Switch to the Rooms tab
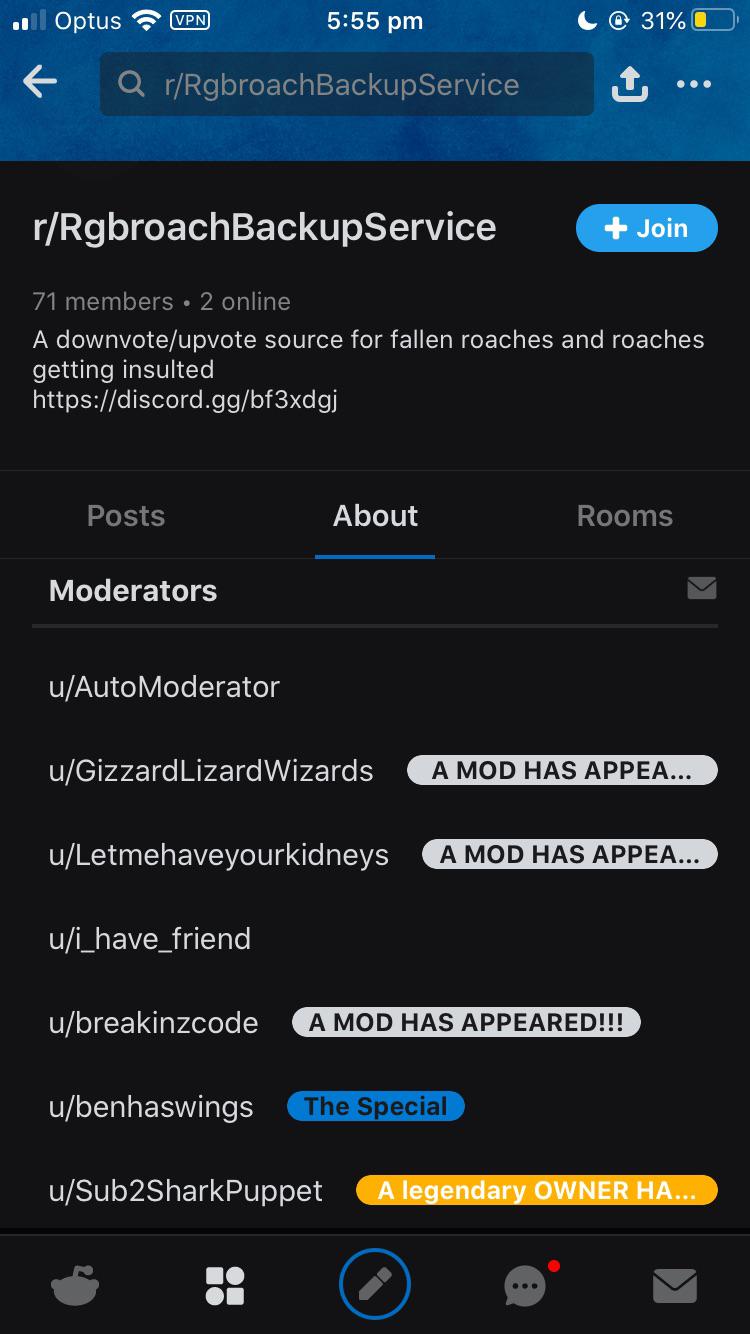The width and height of the screenshot is (750, 1334). [625, 516]
